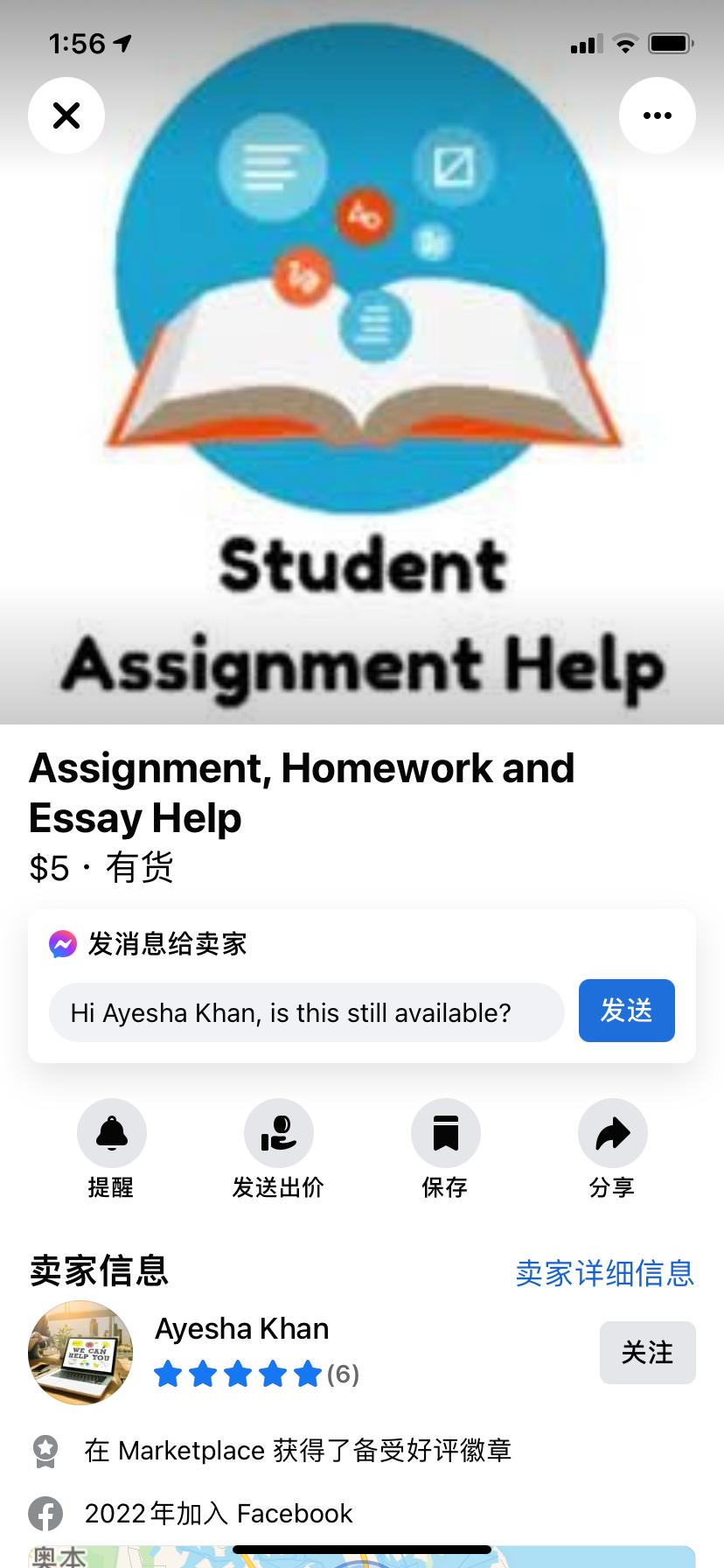Tap the message field to Ayesha Khan
724x1568 pixels.
click(x=306, y=1012)
